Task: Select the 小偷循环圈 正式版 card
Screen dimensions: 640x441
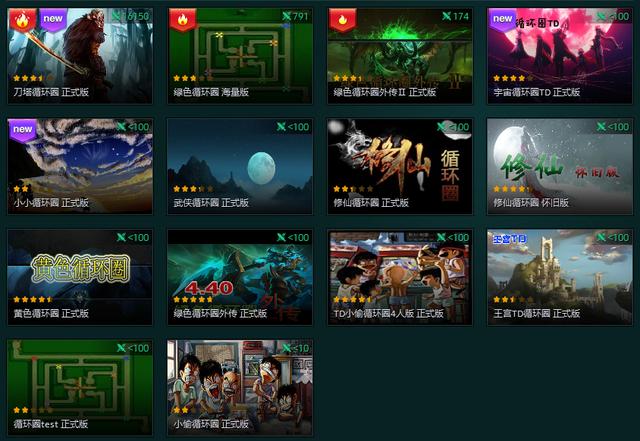Action: (240, 385)
